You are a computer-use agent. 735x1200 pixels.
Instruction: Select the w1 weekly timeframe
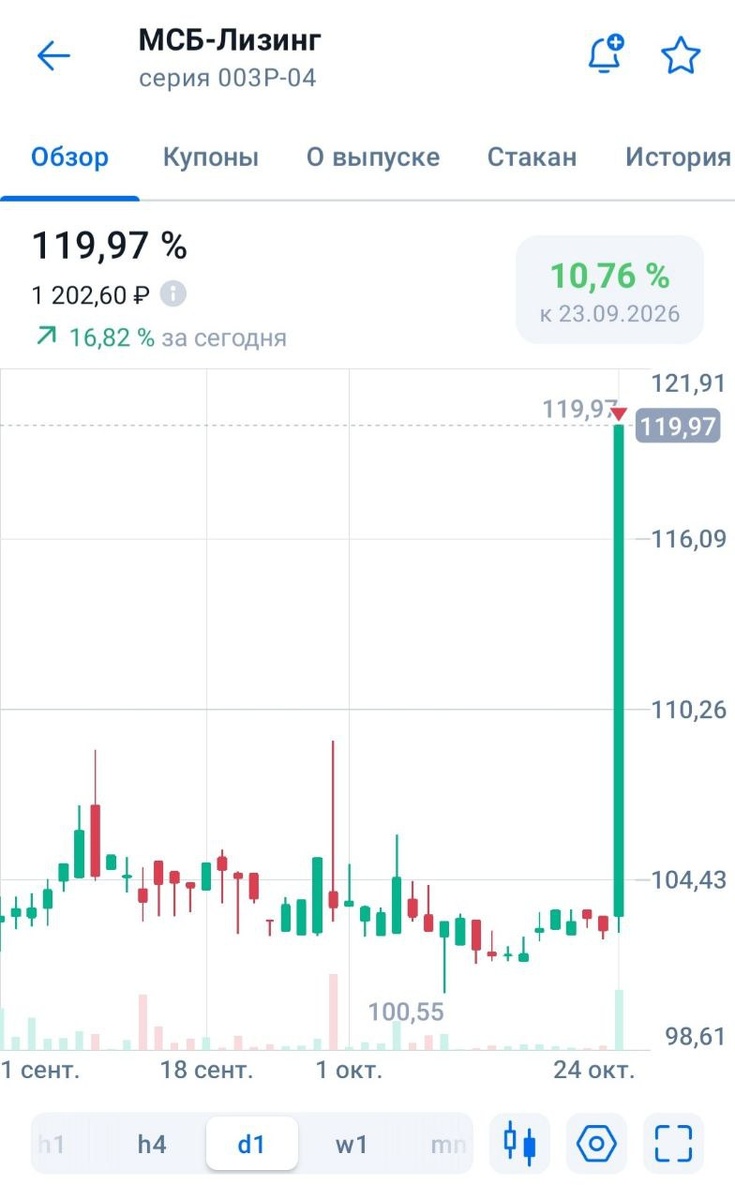(x=350, y=1144)
